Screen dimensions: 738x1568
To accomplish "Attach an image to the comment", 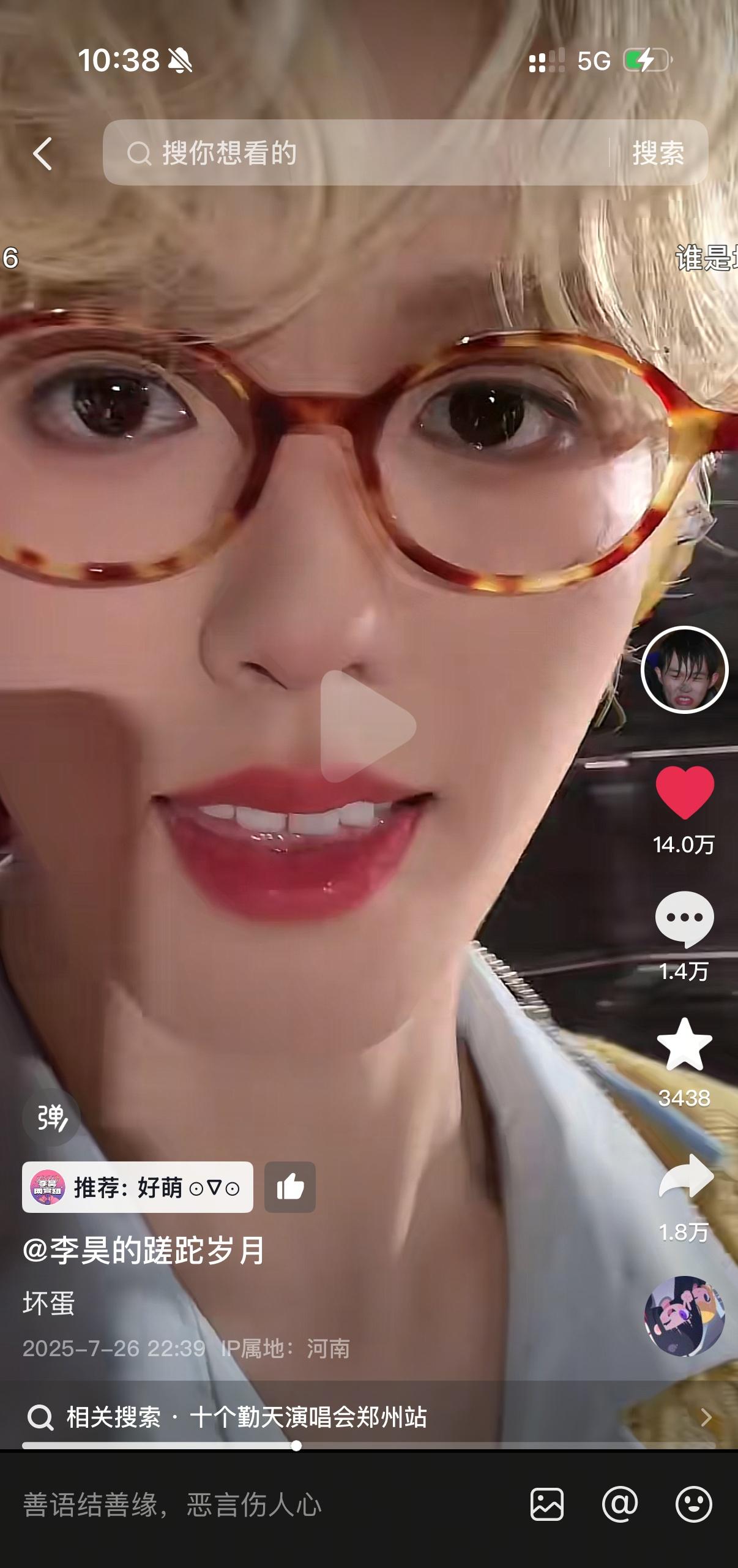I will [546, 1504].
